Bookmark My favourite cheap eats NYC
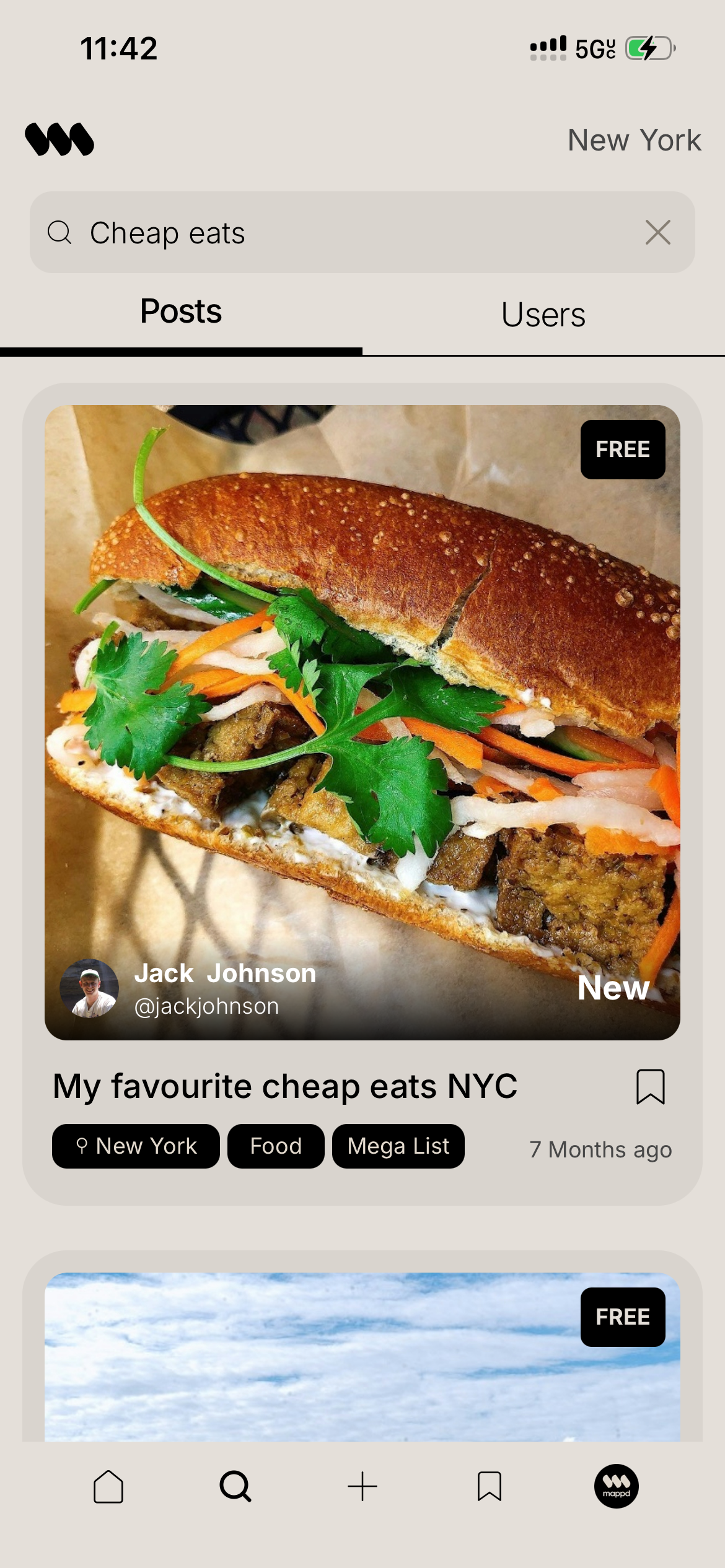 650,1086
